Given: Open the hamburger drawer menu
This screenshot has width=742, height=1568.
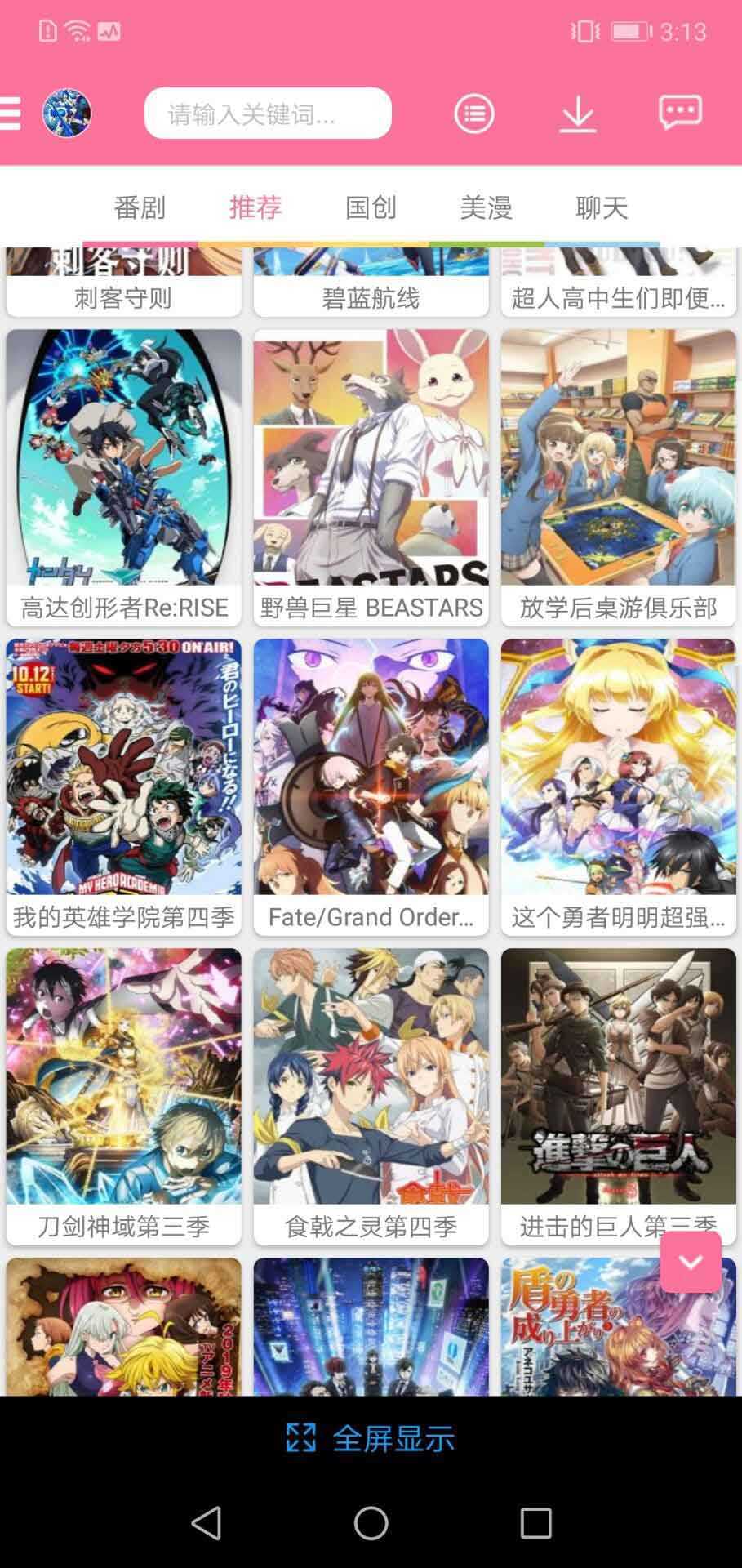Looking at the screenshot, I should (11, 113).
